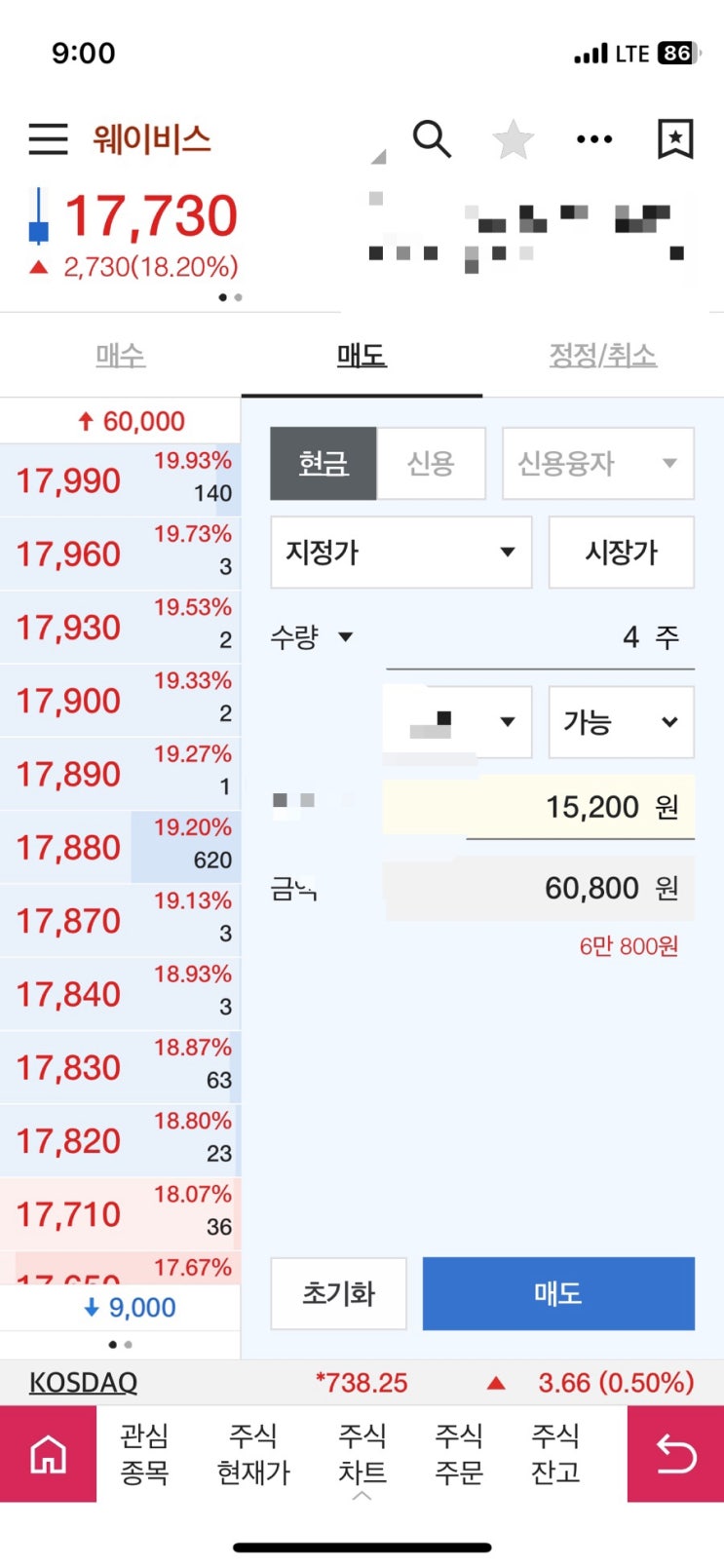Viewport: 724px width, 1568px height.
Task: Select 현금 order type
Action: [324, 463]
